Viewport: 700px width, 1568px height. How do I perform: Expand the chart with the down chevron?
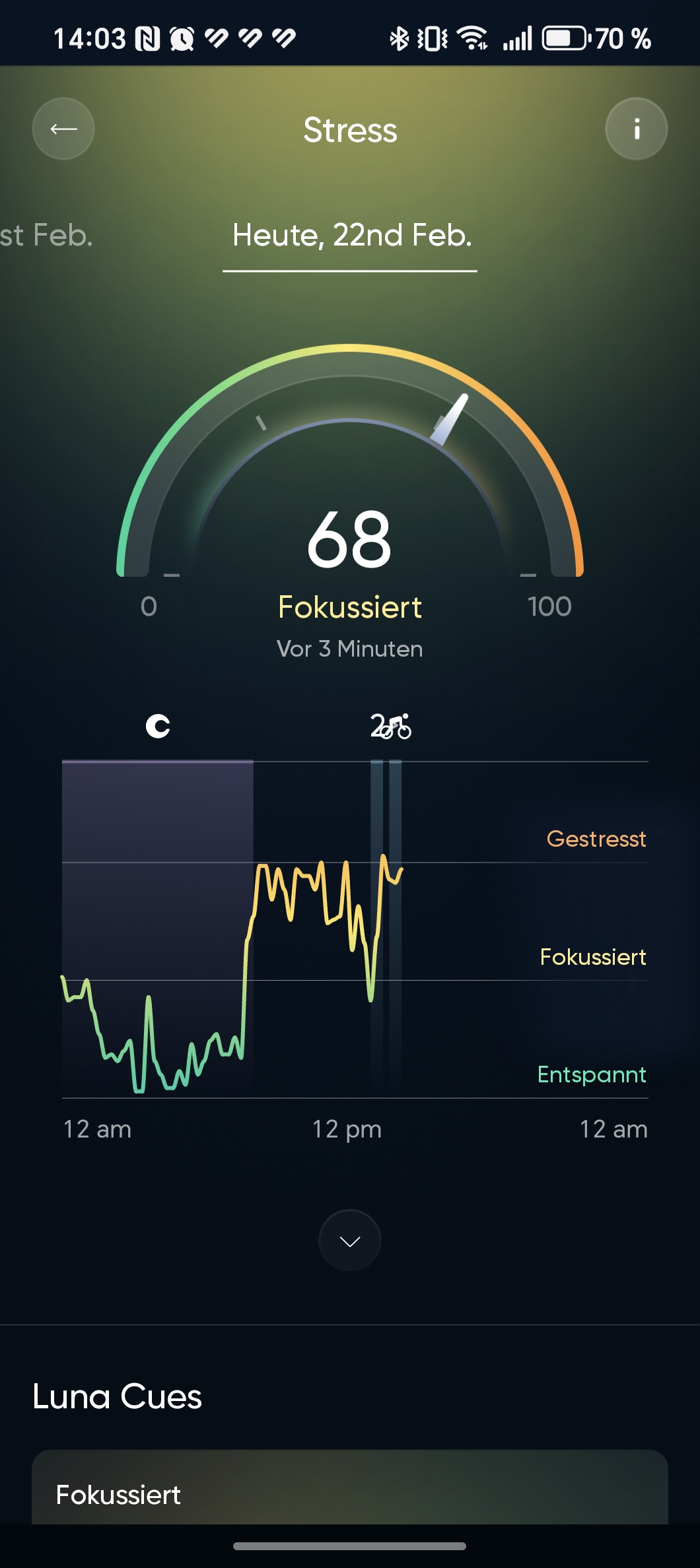click(349, 1241)
